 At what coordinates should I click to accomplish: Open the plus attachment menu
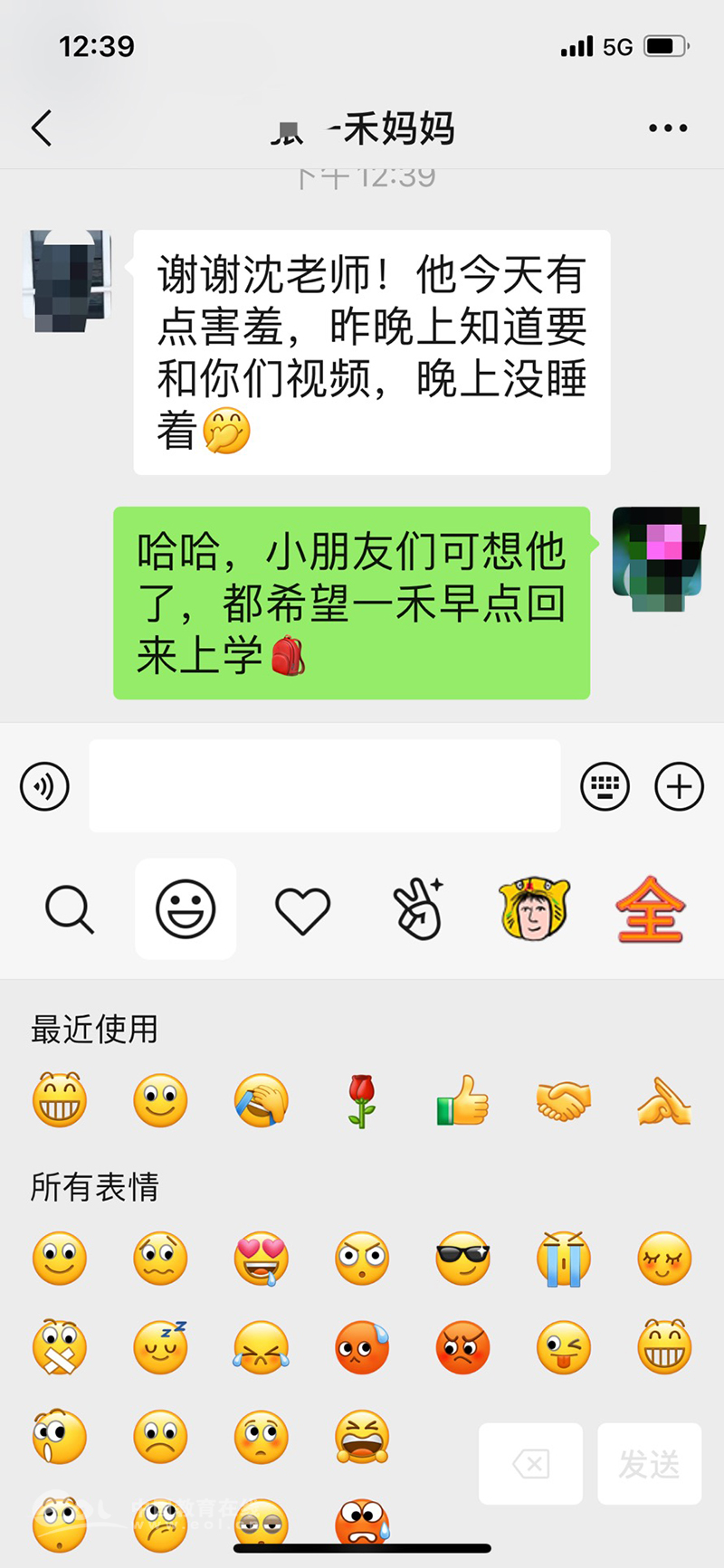[679, 785]
